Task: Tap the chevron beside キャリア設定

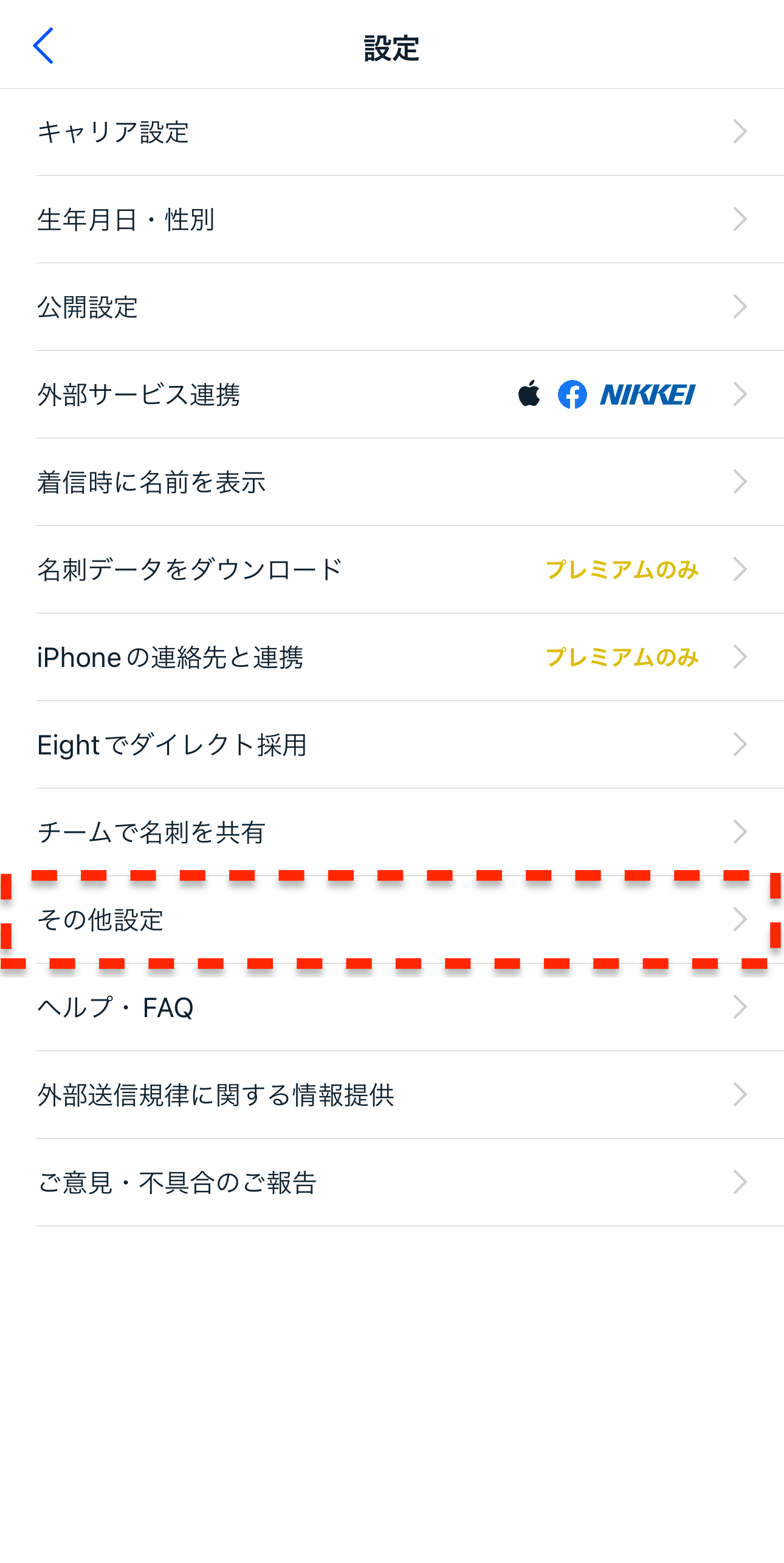Action: point(740,132)
